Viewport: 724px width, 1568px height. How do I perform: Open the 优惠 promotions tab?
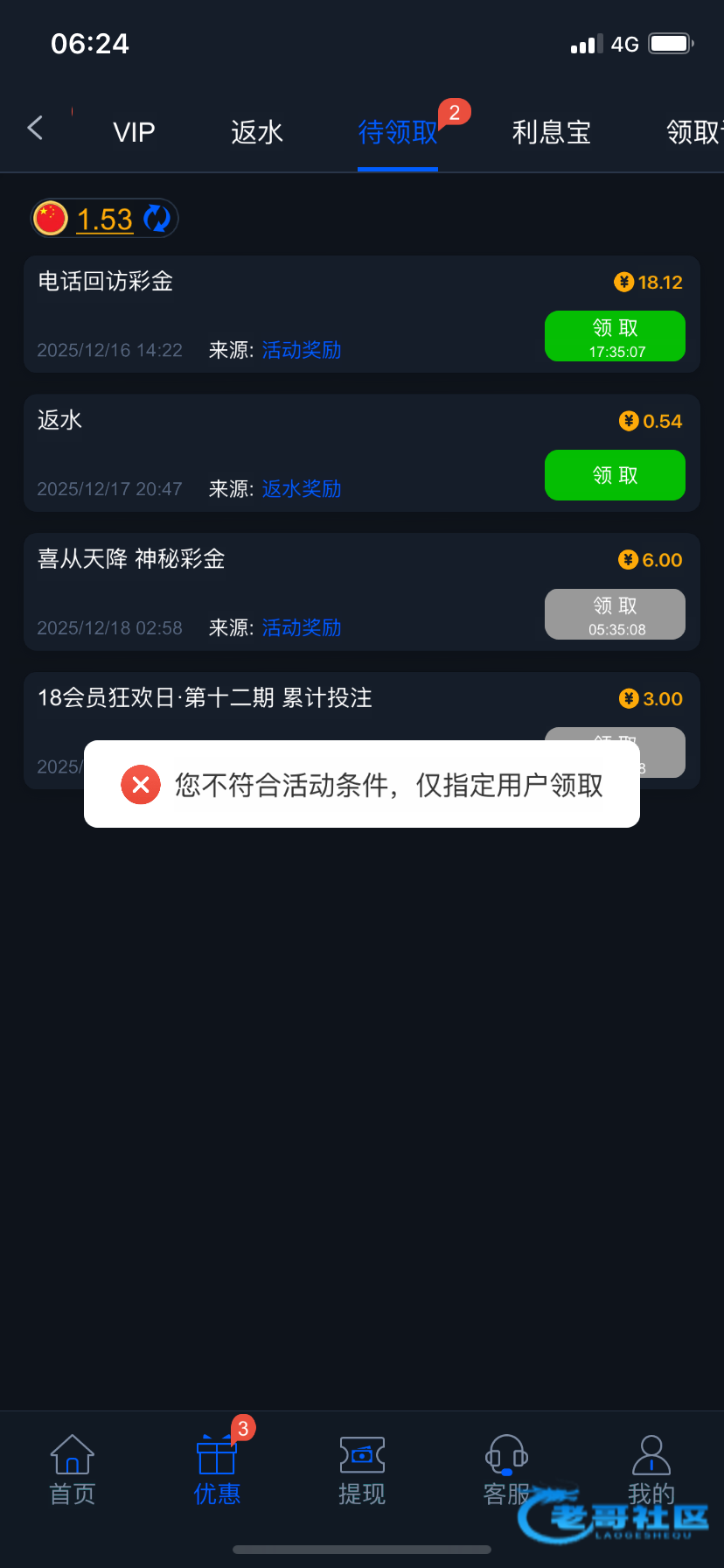point(217,1470)
